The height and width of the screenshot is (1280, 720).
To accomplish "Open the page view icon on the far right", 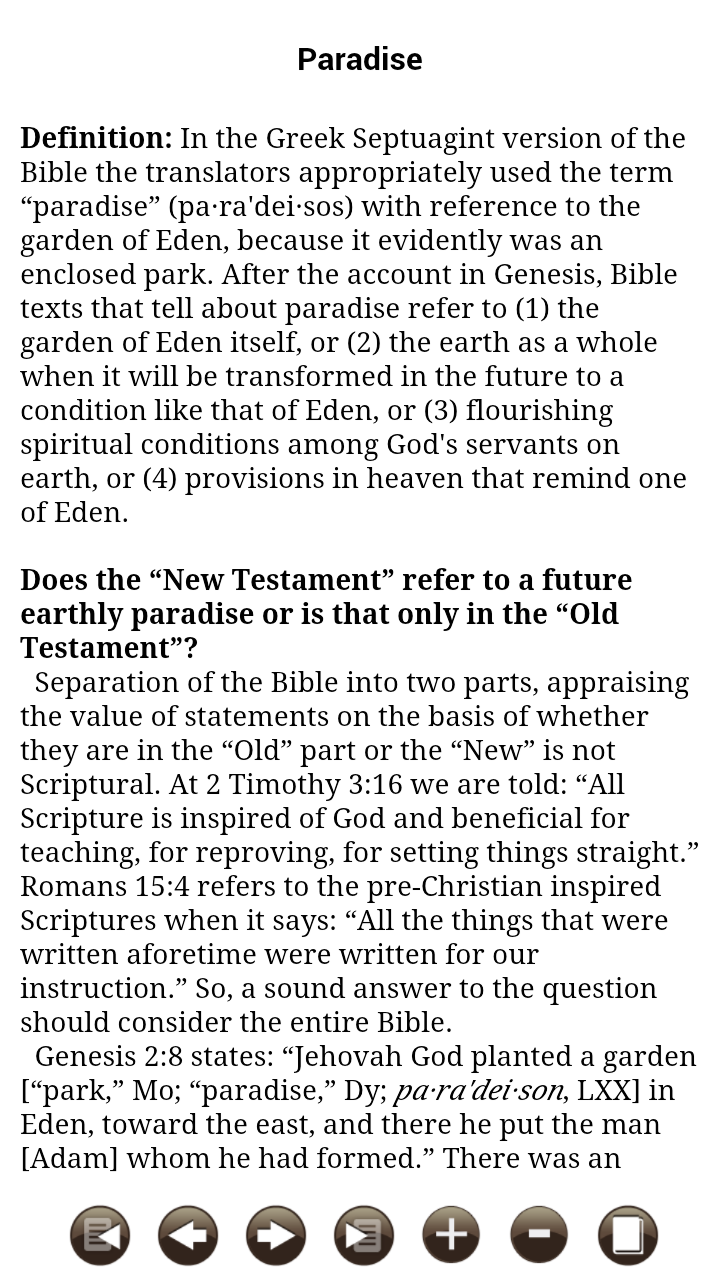I will (x=626, y=1234).
